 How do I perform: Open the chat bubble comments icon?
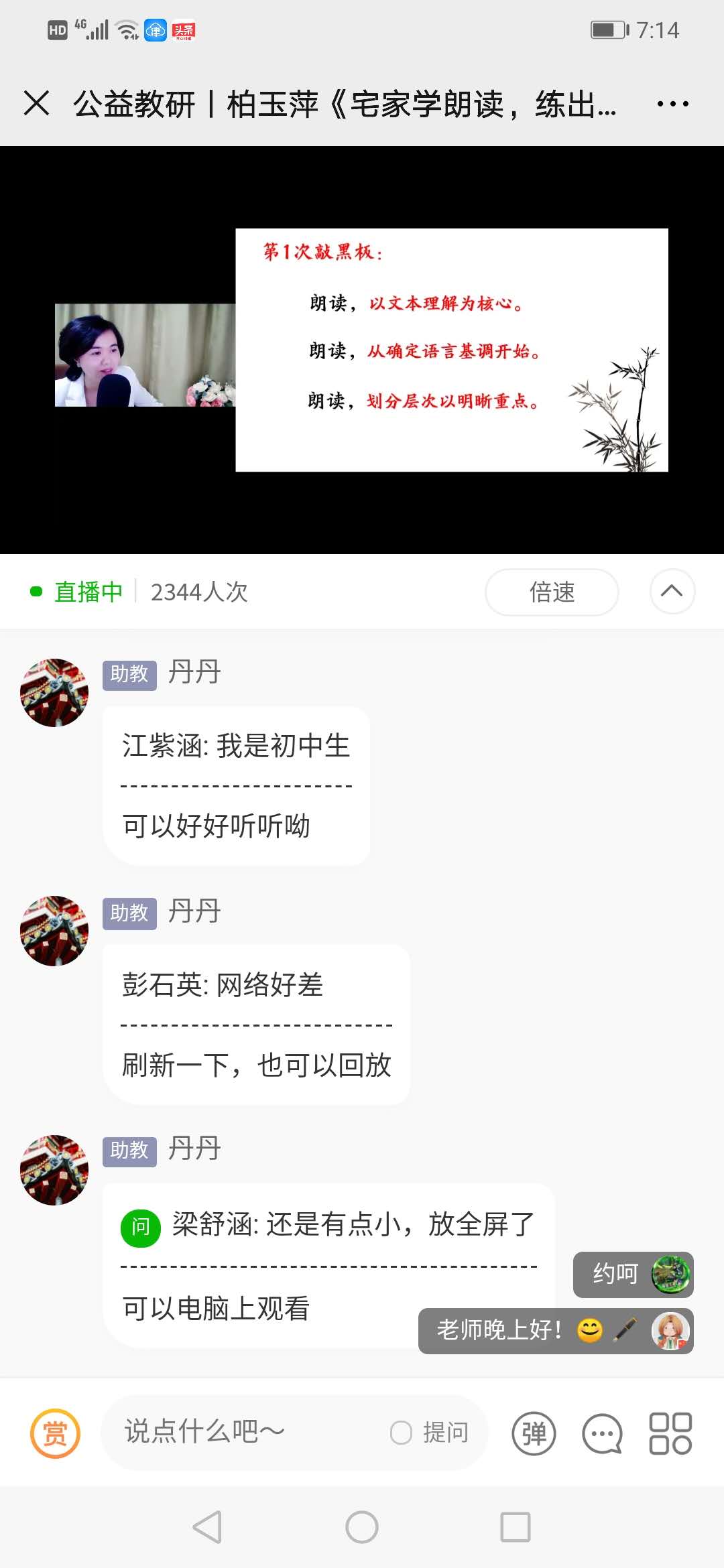tap(602, 1434)
